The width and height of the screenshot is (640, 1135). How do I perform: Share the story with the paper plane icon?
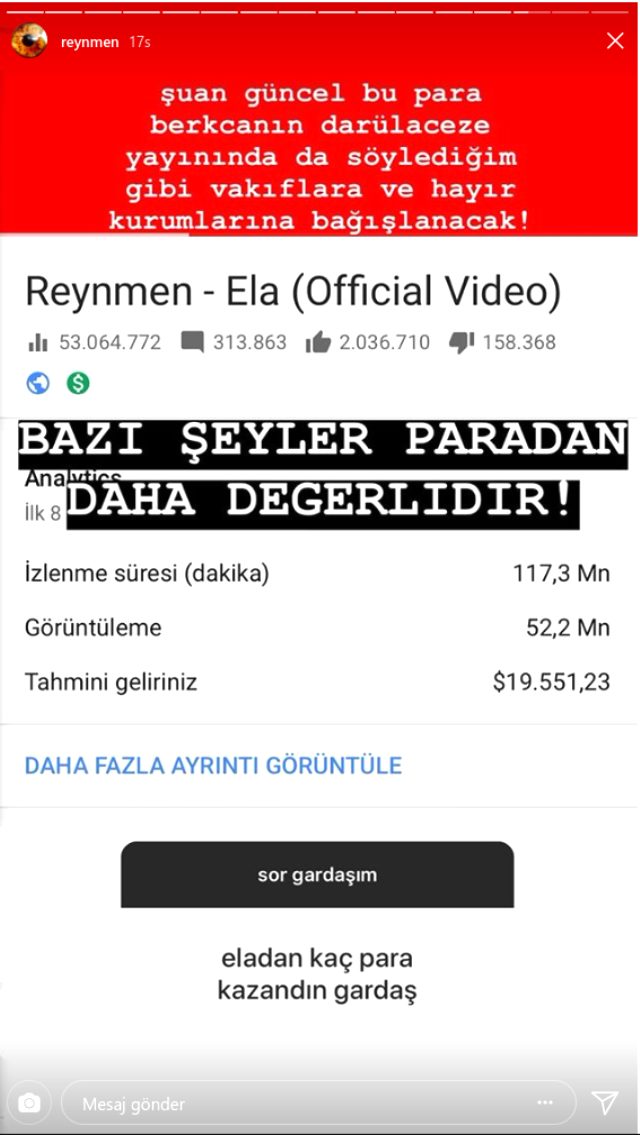tap(605, 1102)
